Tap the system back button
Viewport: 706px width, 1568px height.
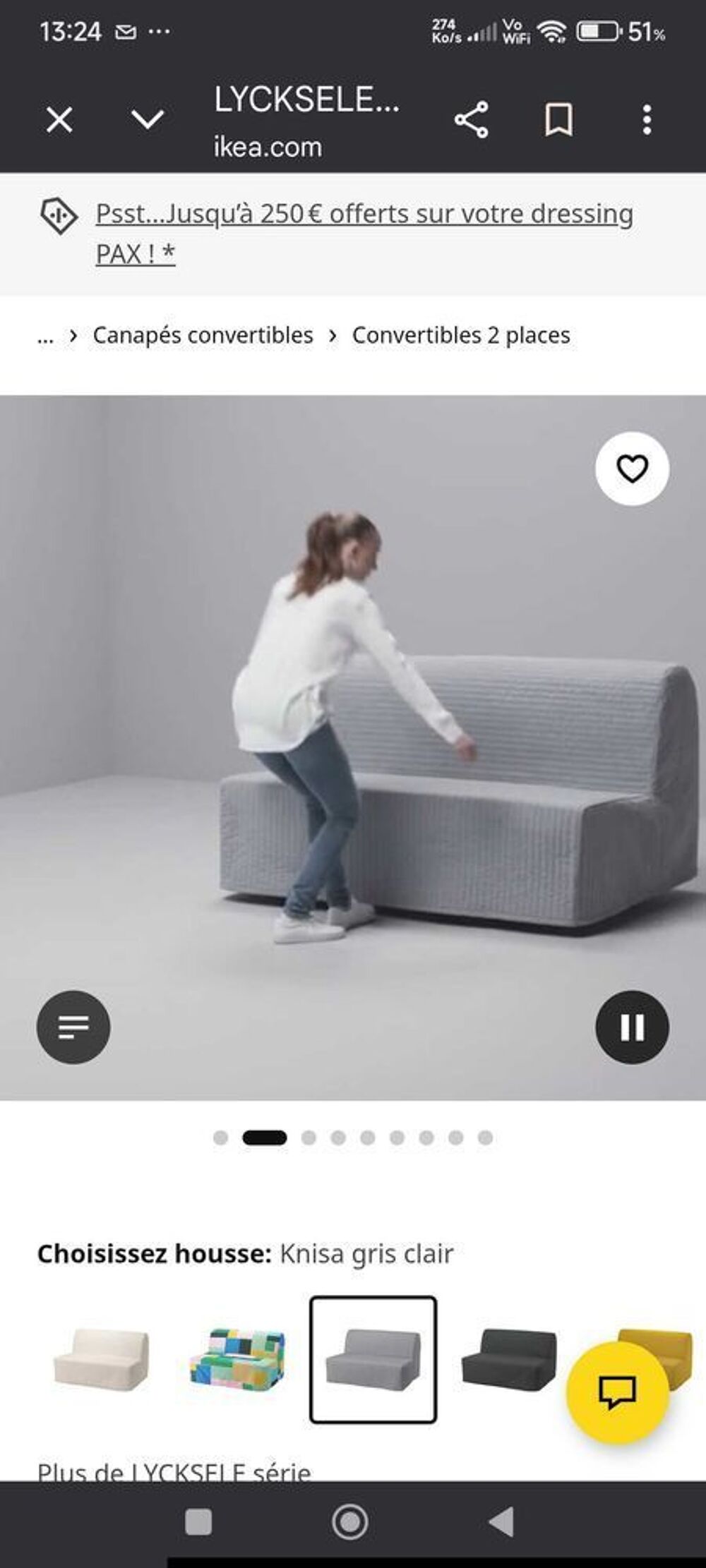click(x=502, y=1522)
